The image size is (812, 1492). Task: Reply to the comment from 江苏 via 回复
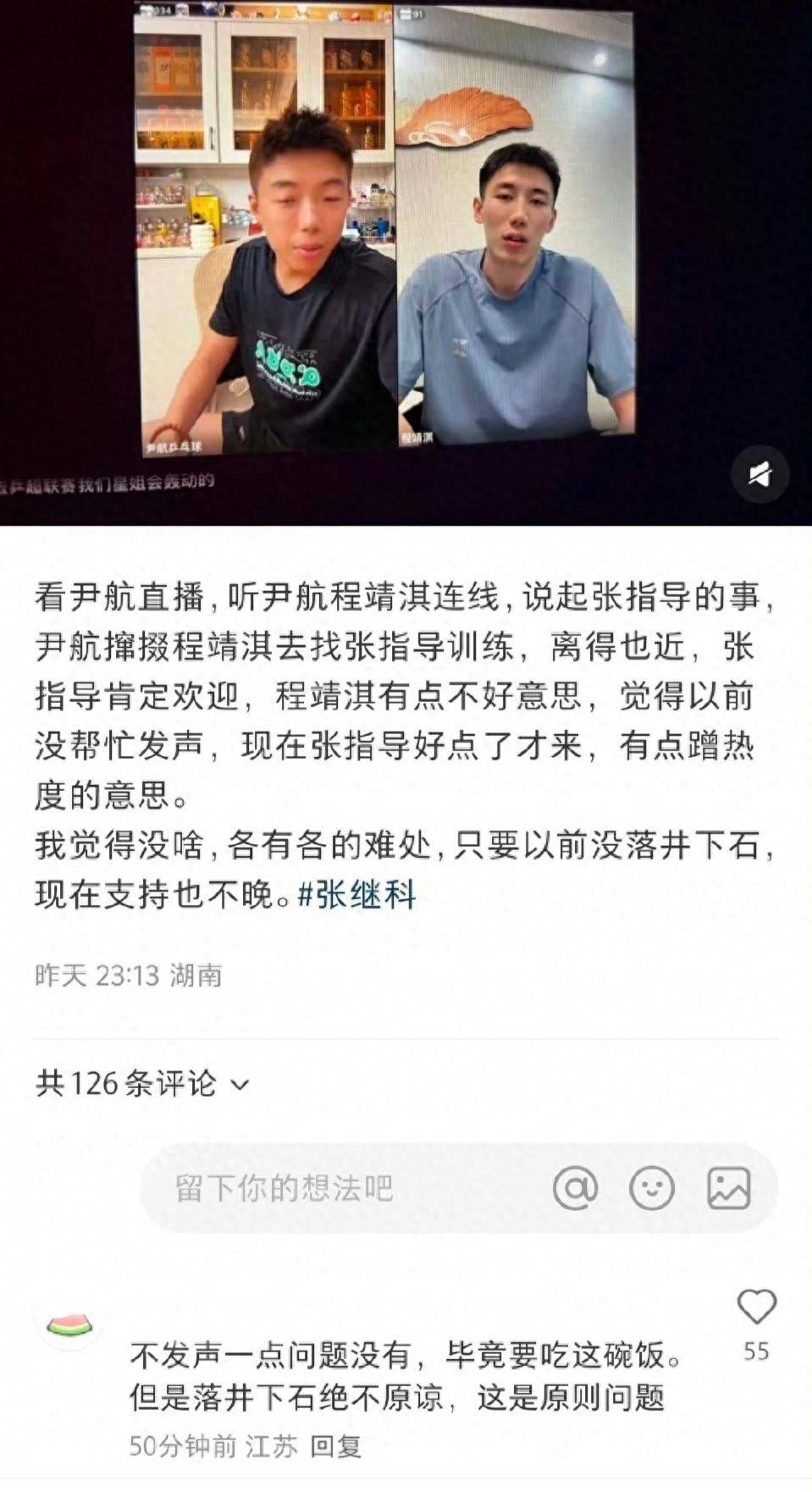click(x=336, y=1445)
